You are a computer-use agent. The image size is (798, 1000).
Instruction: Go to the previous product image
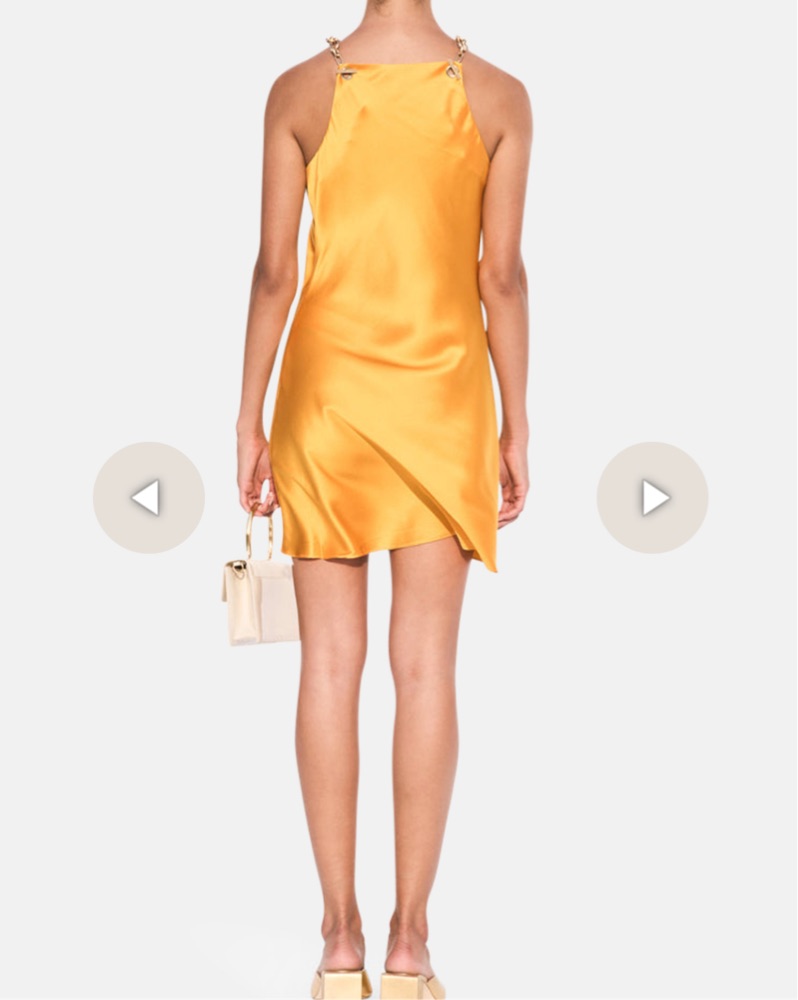[x=148, y=497]
